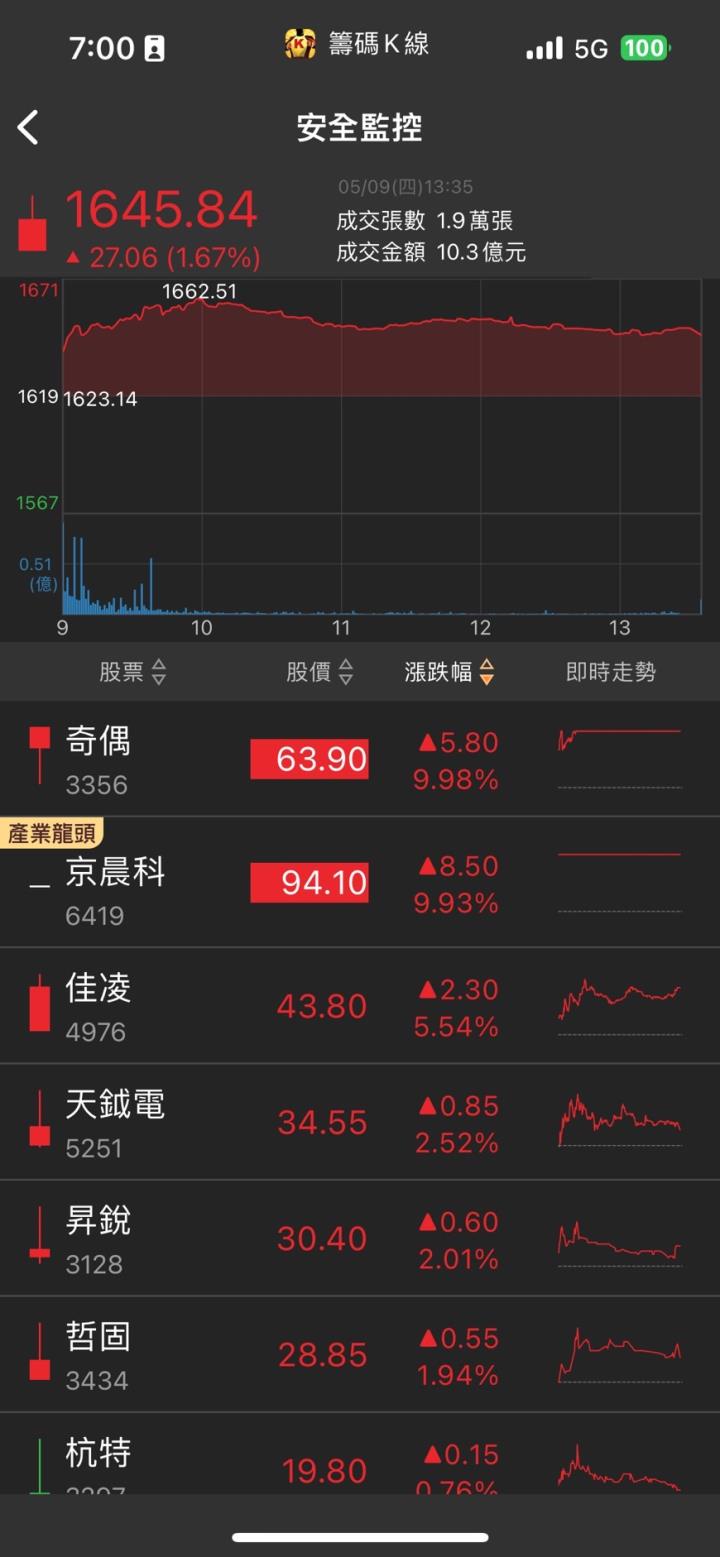This screenshot has width=720, height=1557.
Task: Open the 佳凌 4976 stock row
Action: coord(360,1006)
